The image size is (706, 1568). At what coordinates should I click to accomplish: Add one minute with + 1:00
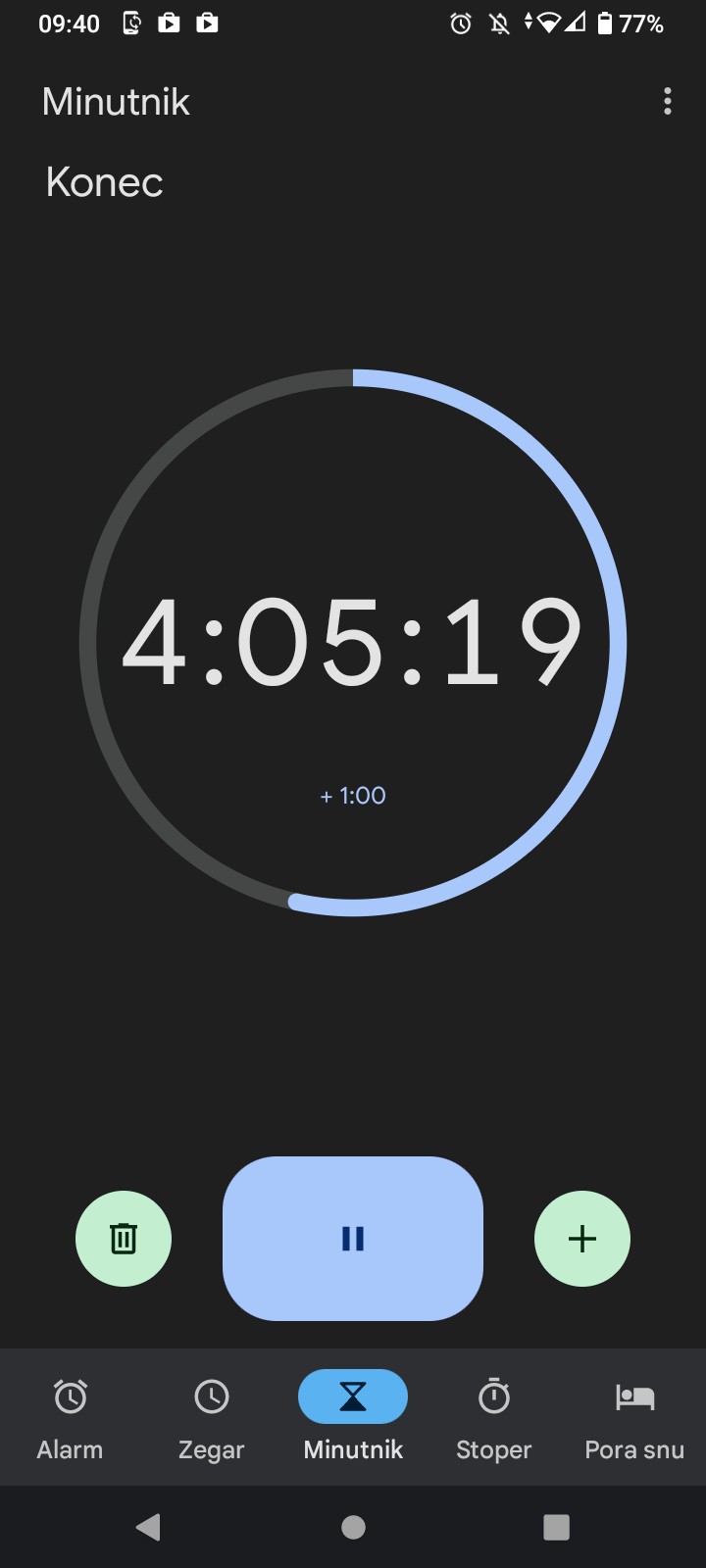[x=353, y=796]
